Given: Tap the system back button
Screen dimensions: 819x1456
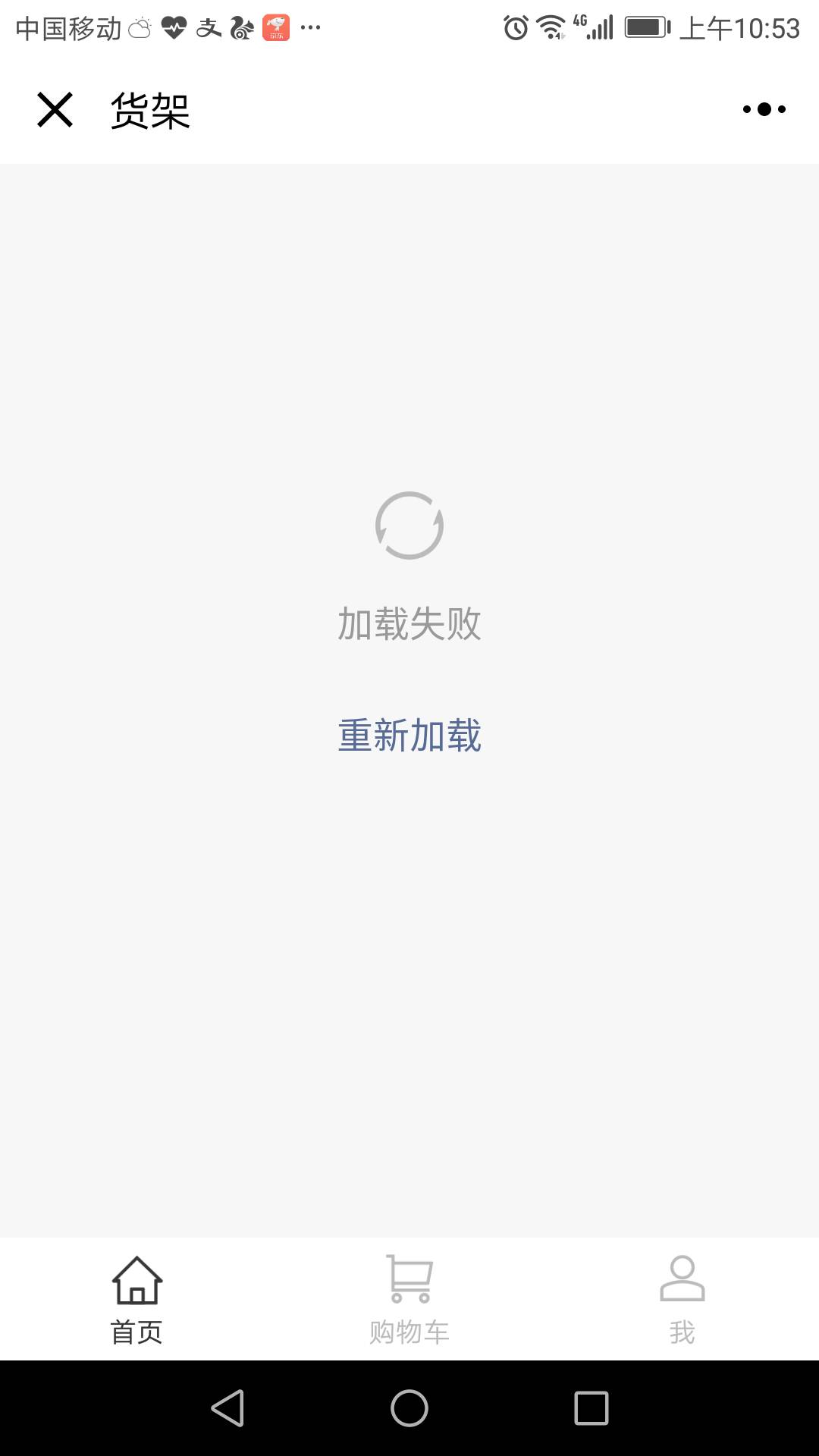Looking at the screenshot, I should (227, 1408).
